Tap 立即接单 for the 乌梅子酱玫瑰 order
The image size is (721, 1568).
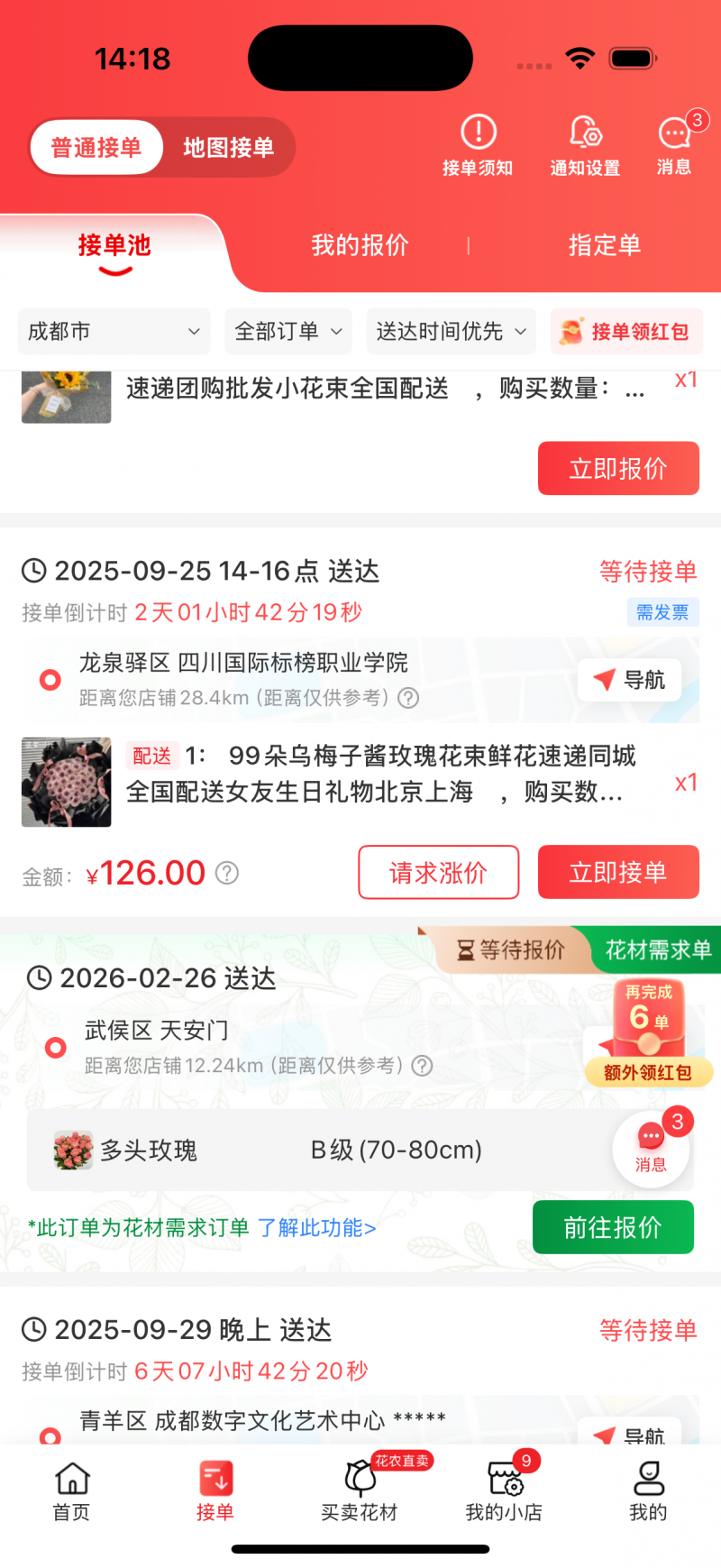(x=618, y=872)
